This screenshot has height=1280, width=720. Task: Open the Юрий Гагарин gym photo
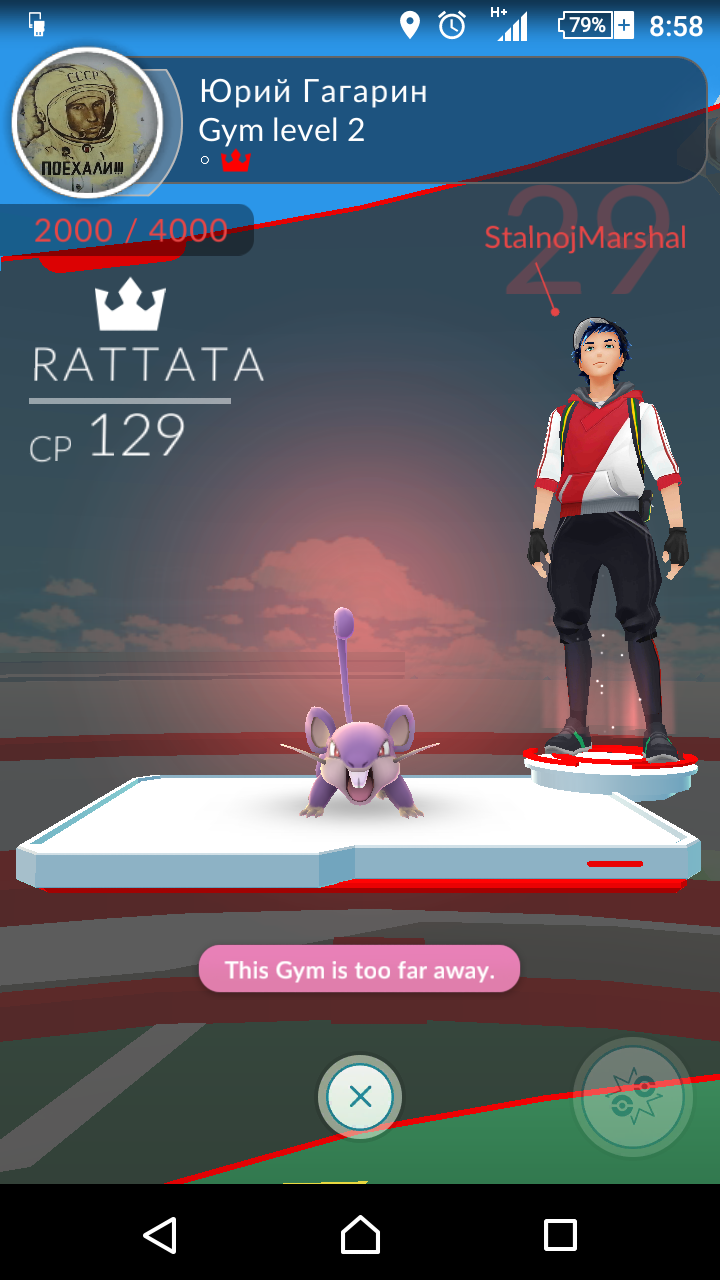[88, 121]
